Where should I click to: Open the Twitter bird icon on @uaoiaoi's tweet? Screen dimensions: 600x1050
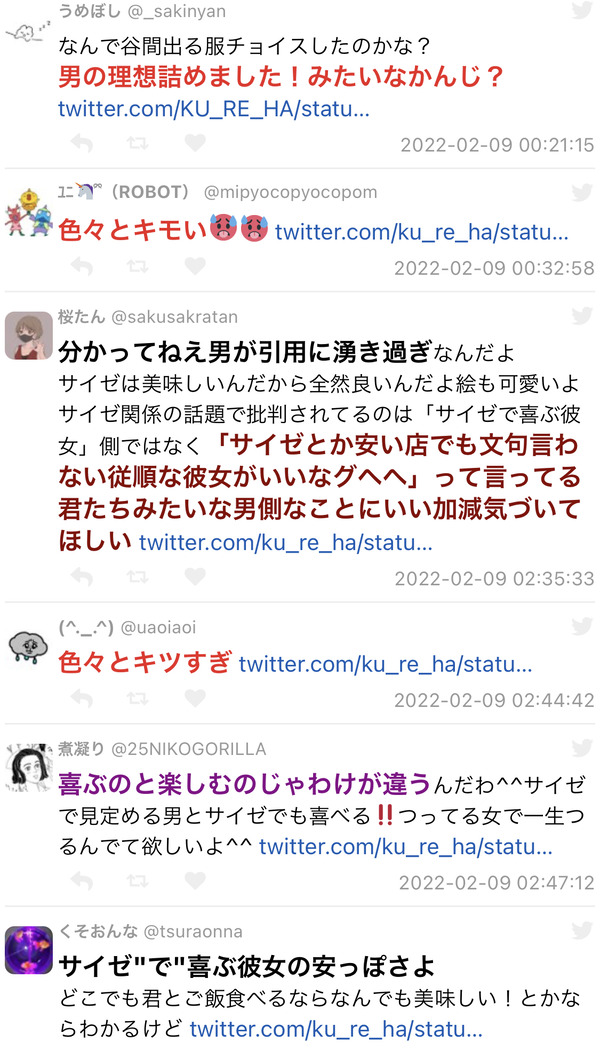point(581,627)
